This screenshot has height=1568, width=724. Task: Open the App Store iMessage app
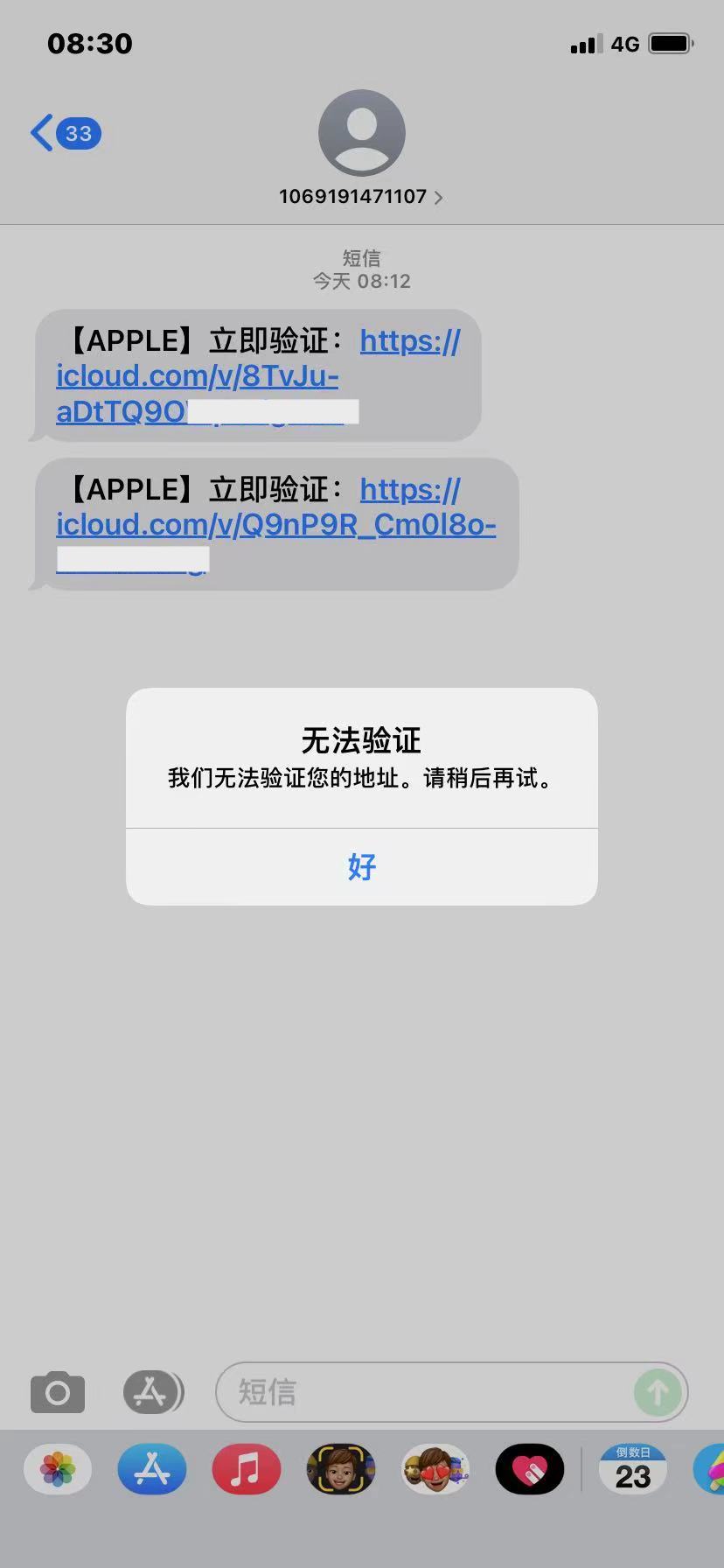pos(152,1469)
